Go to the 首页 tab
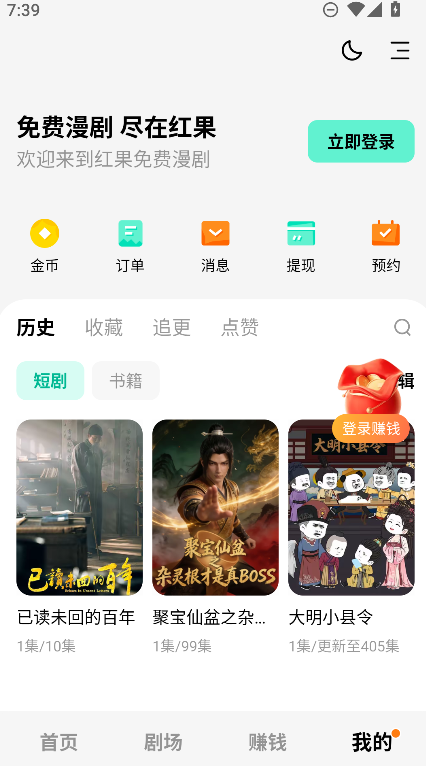 59,742
